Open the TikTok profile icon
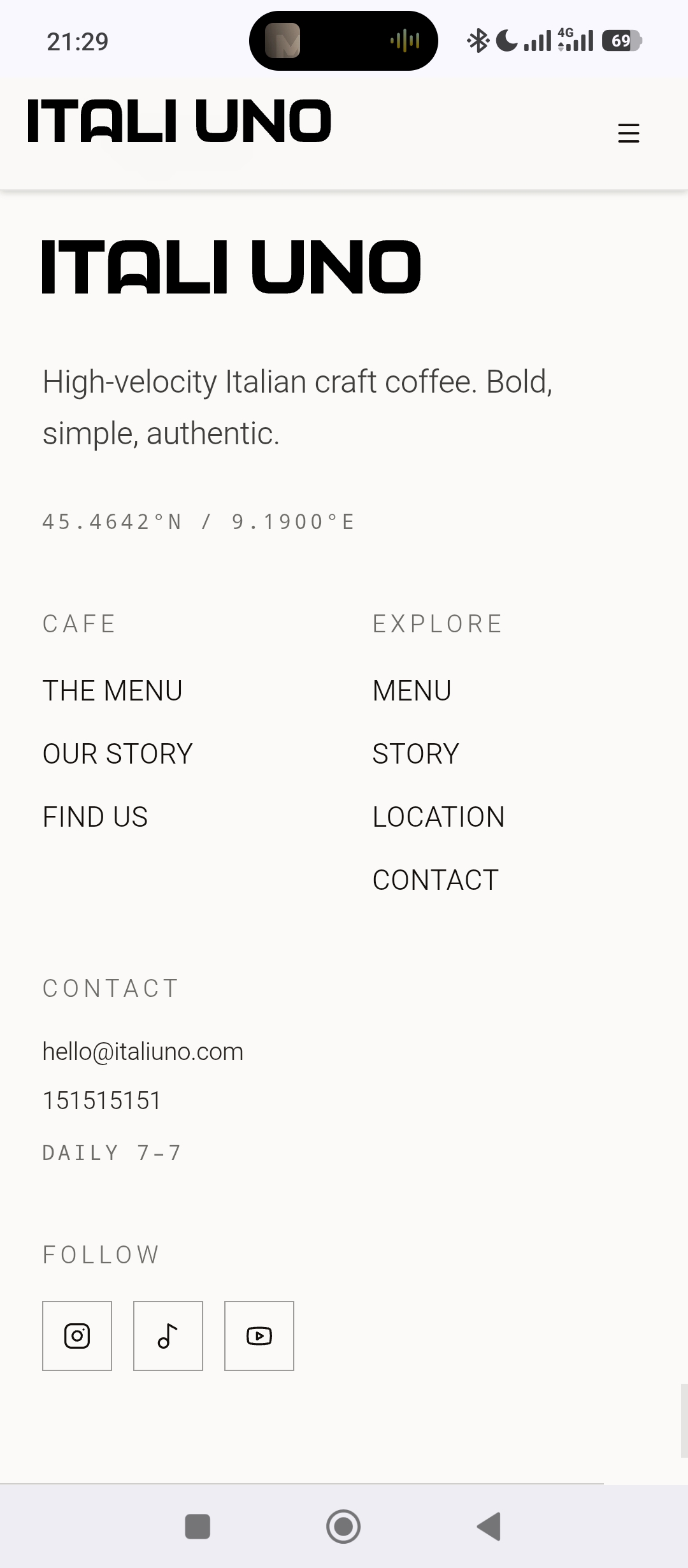688x1568 pixels. pyautogui.click(x=168, y=1336)
